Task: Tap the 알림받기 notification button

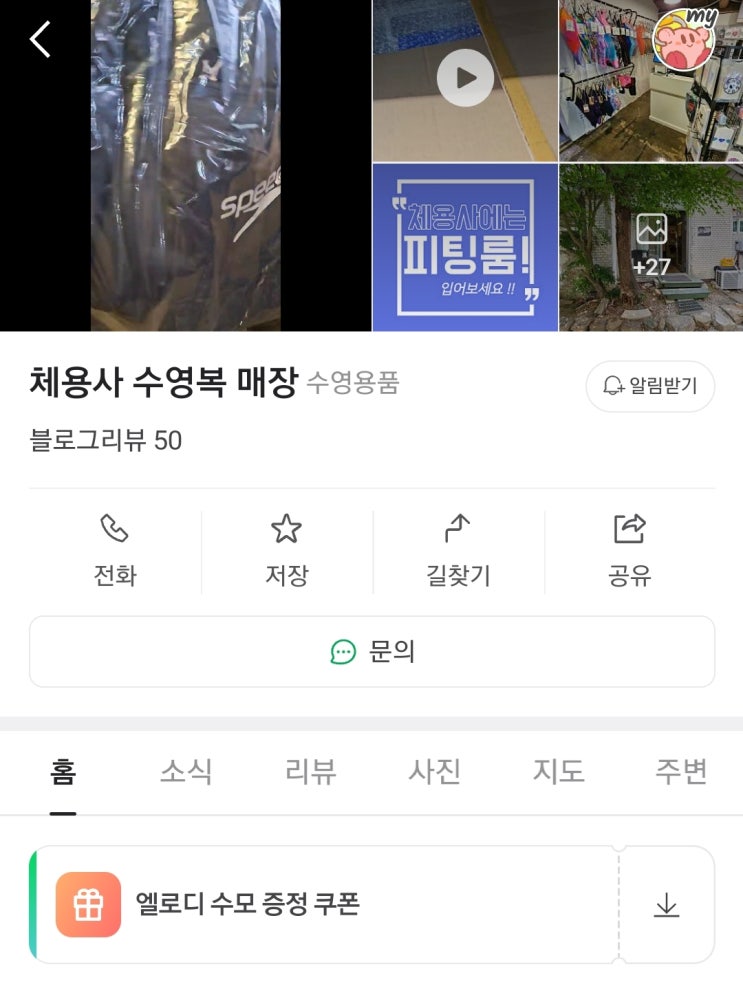Action: tap(650, 386)
